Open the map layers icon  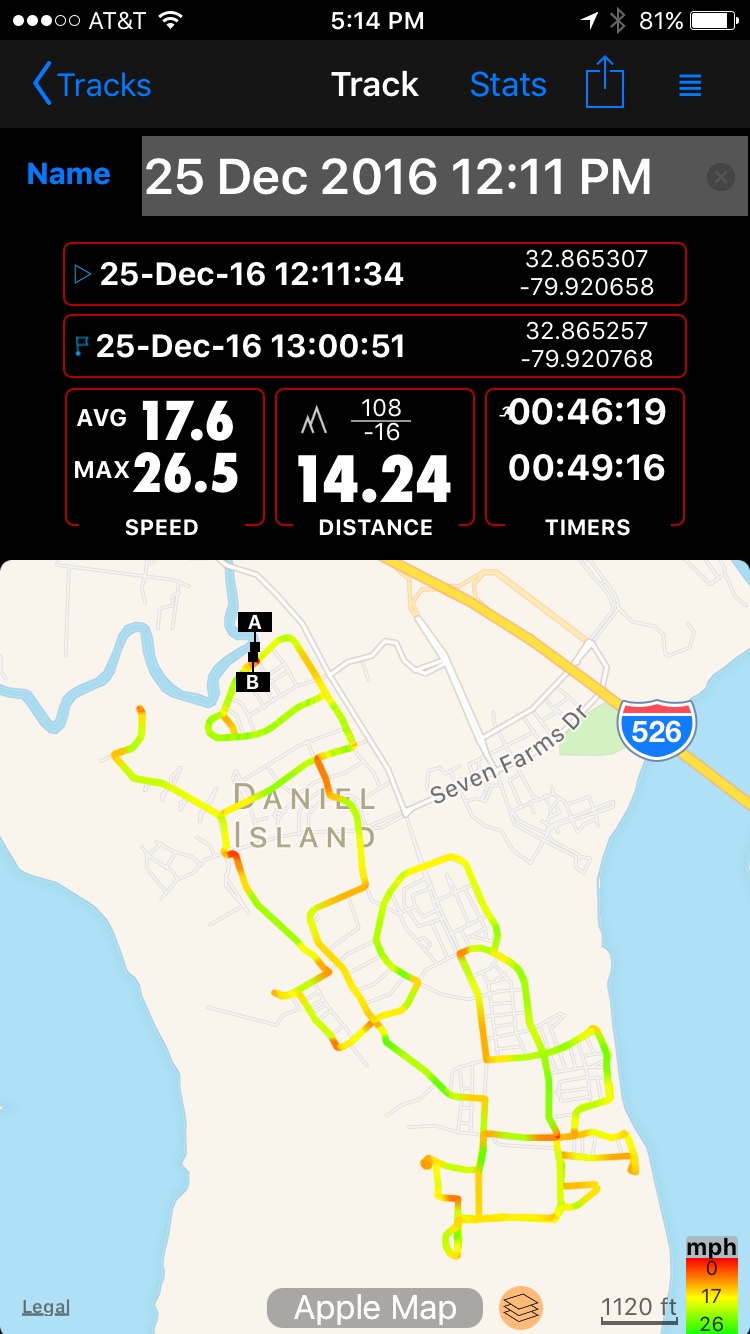coord(521,1307)
